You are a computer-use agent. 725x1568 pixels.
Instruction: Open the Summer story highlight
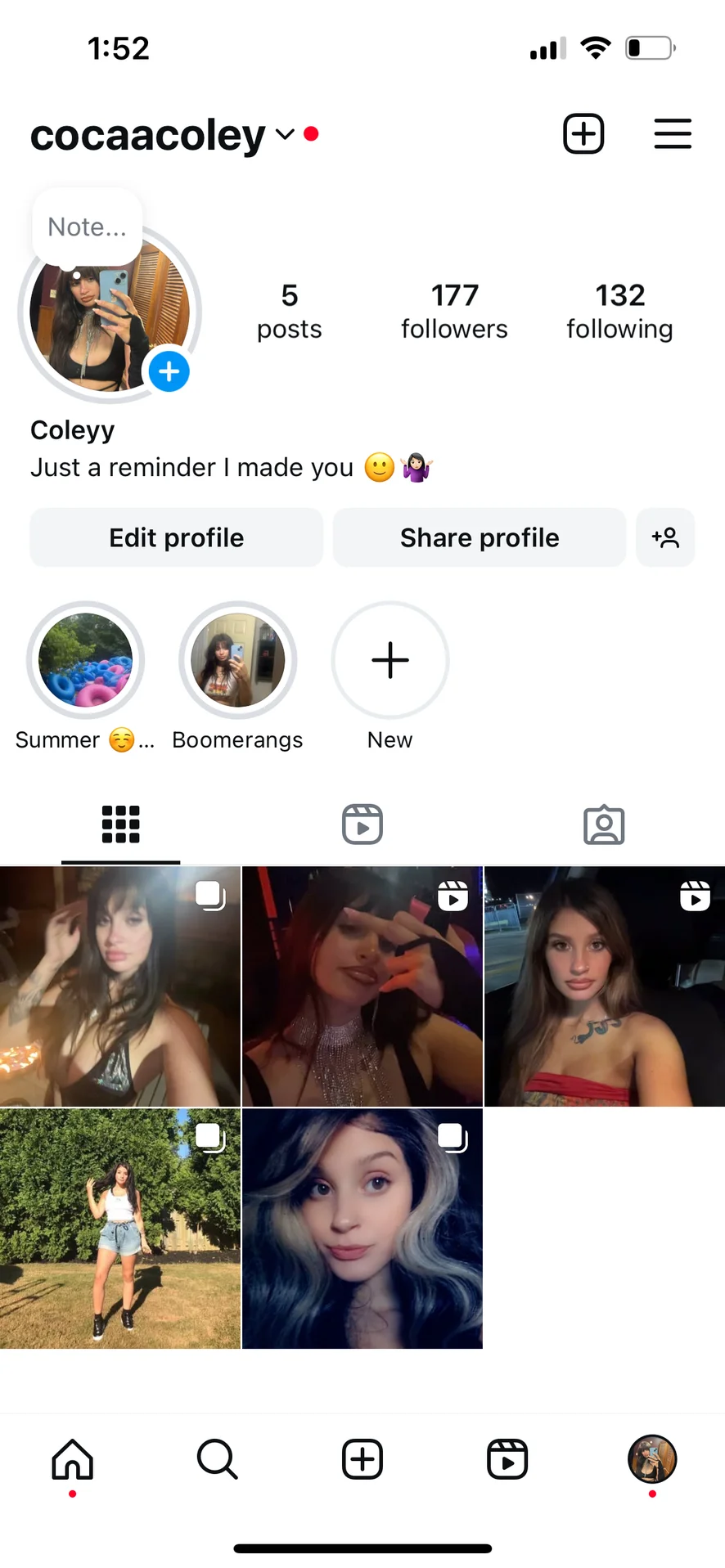[86, 660]
